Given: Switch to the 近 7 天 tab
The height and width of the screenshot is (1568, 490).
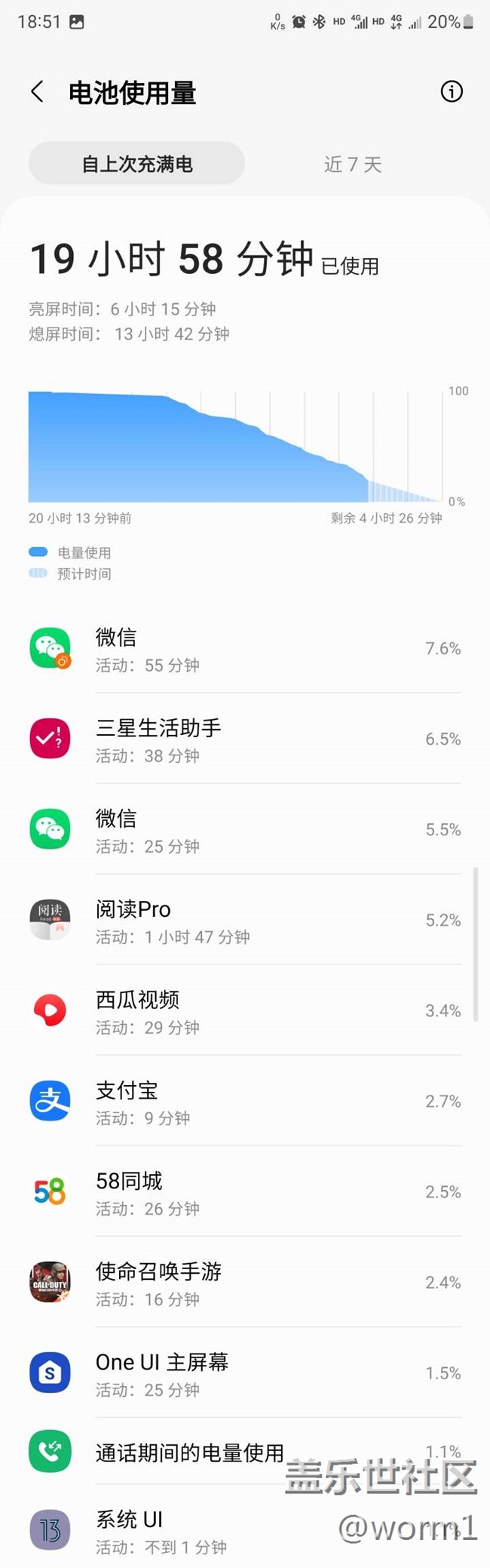Looking at the screenshot, I should pos(353,164).
